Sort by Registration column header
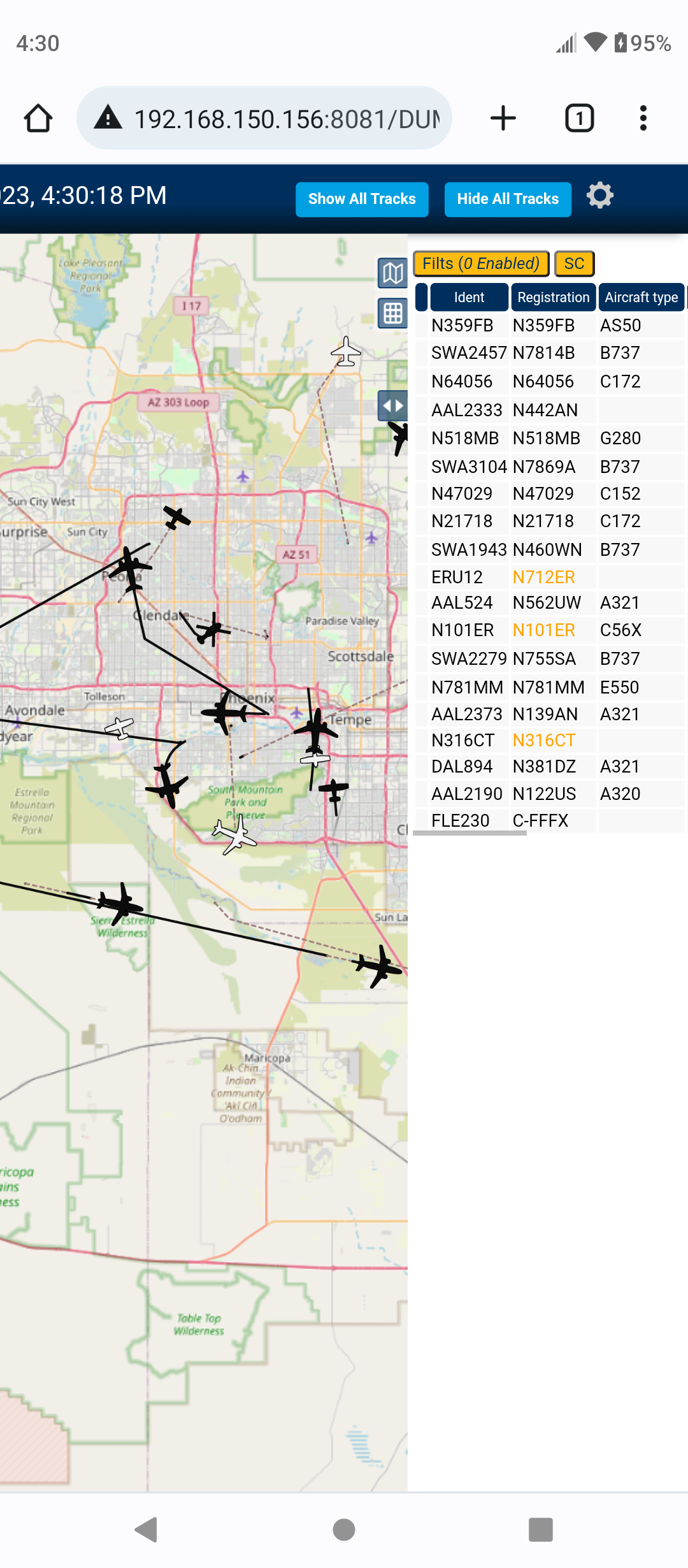Viewport: 688px width, 1568px height. point(553,297)
